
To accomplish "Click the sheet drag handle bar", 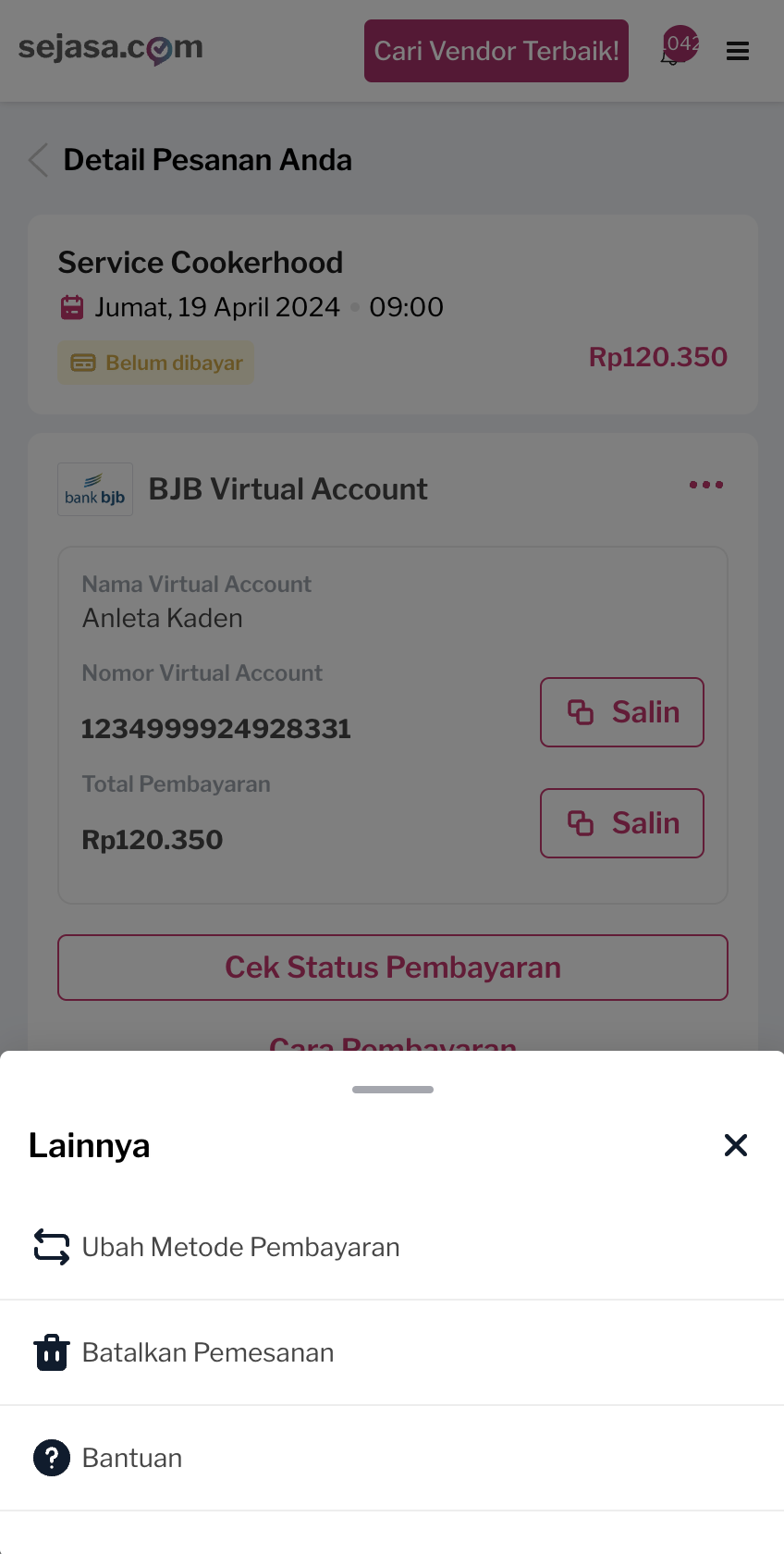I will 392,1089.
